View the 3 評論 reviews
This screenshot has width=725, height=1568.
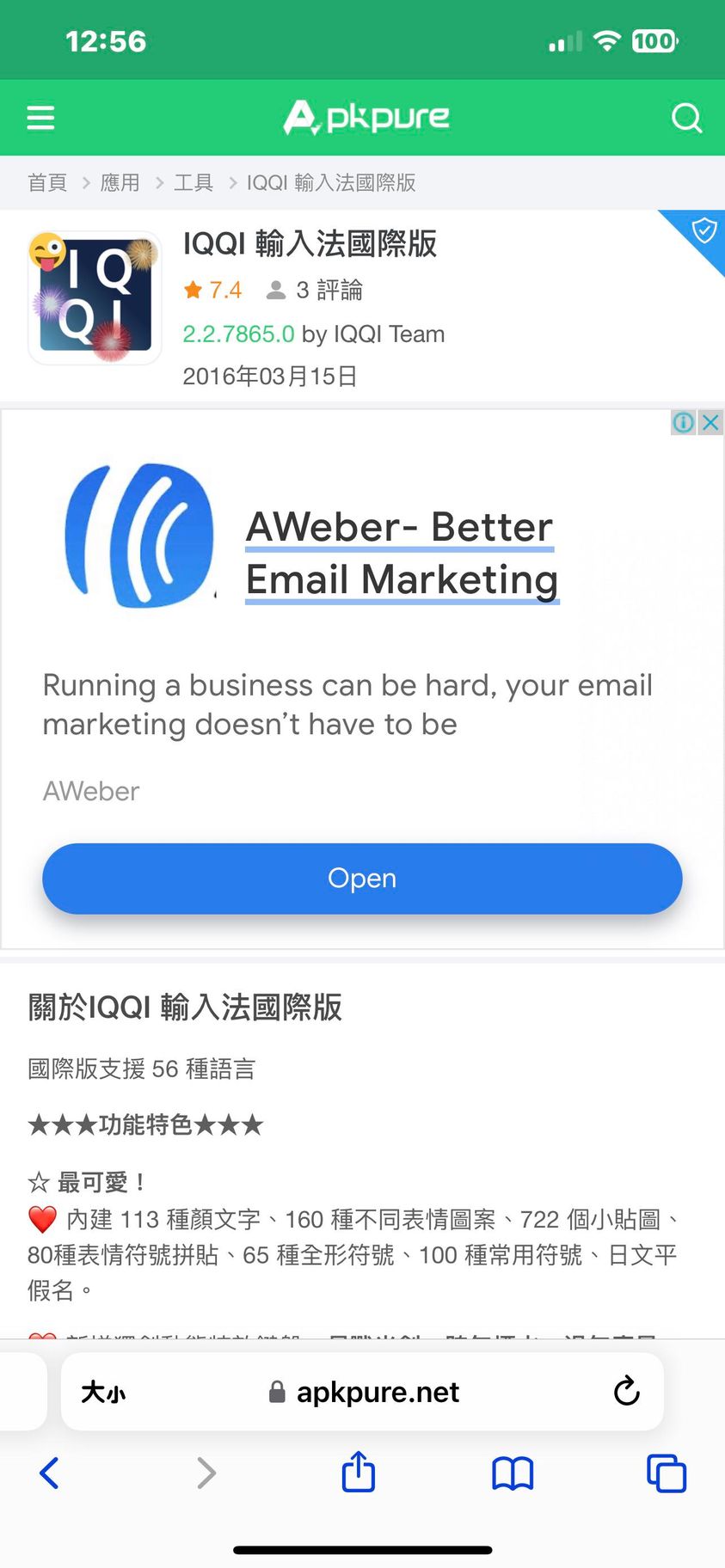tap(316, 291)
